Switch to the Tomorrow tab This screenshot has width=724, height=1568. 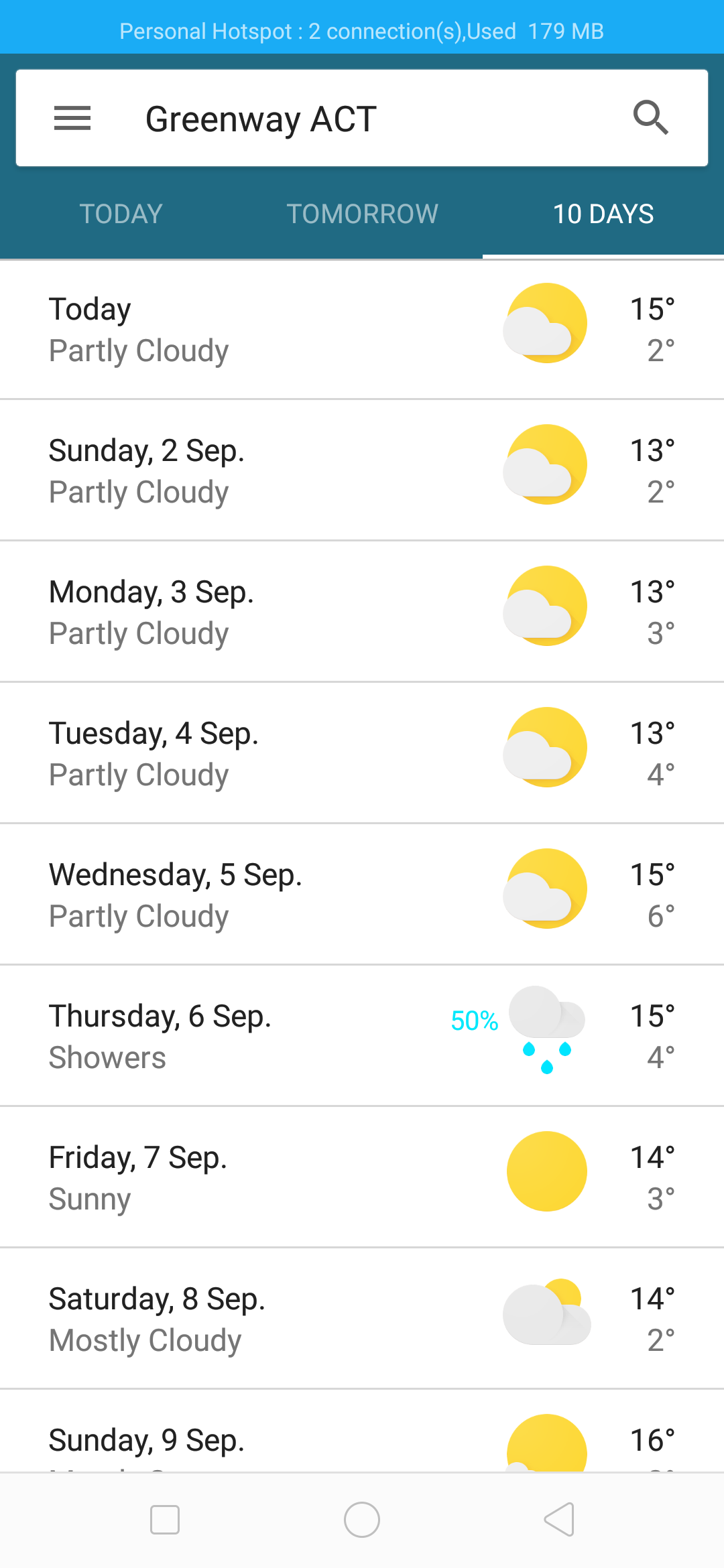tap(362, 214)
